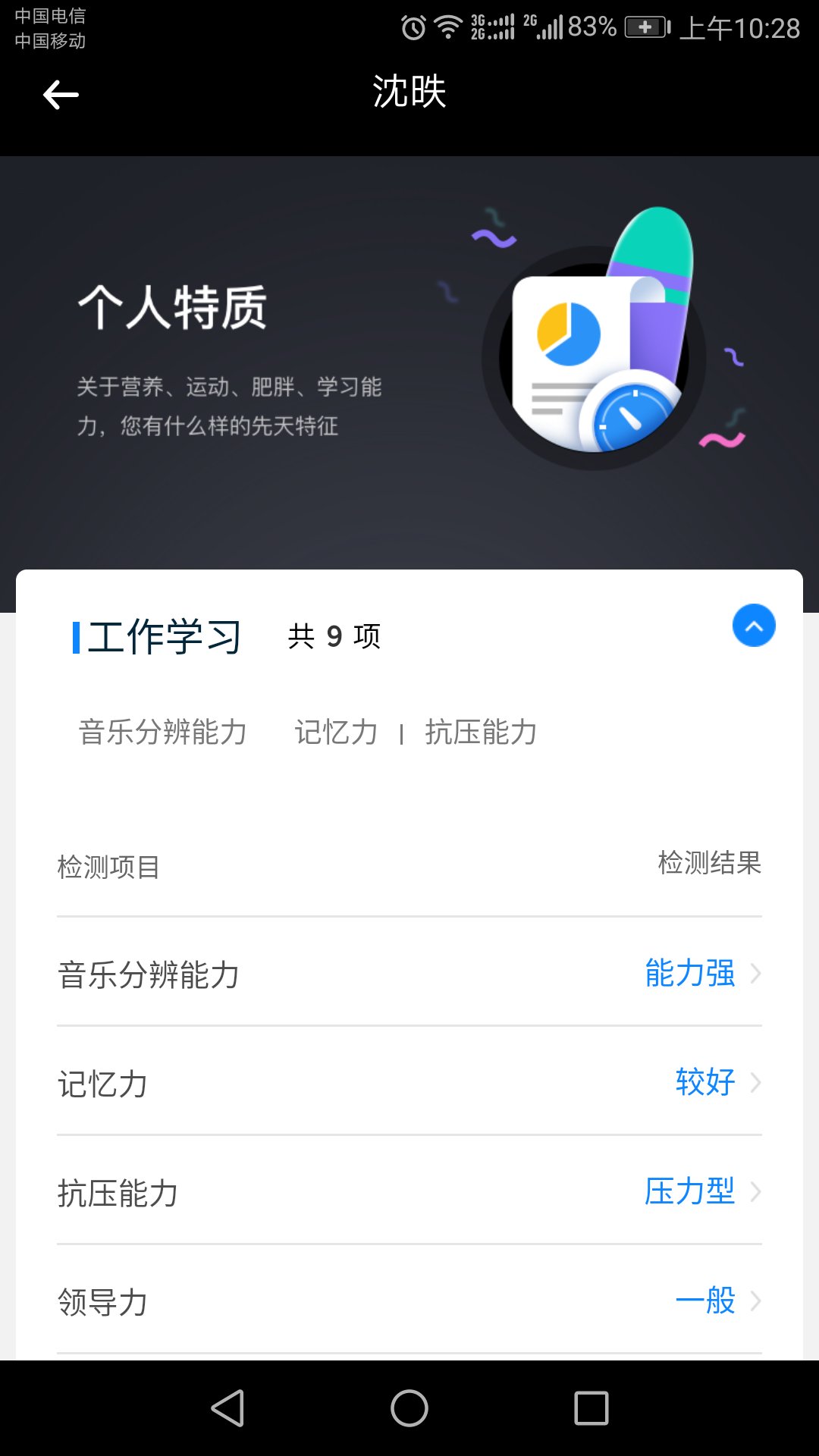Select the 音乐分辨能力 tag

[164, 732]
